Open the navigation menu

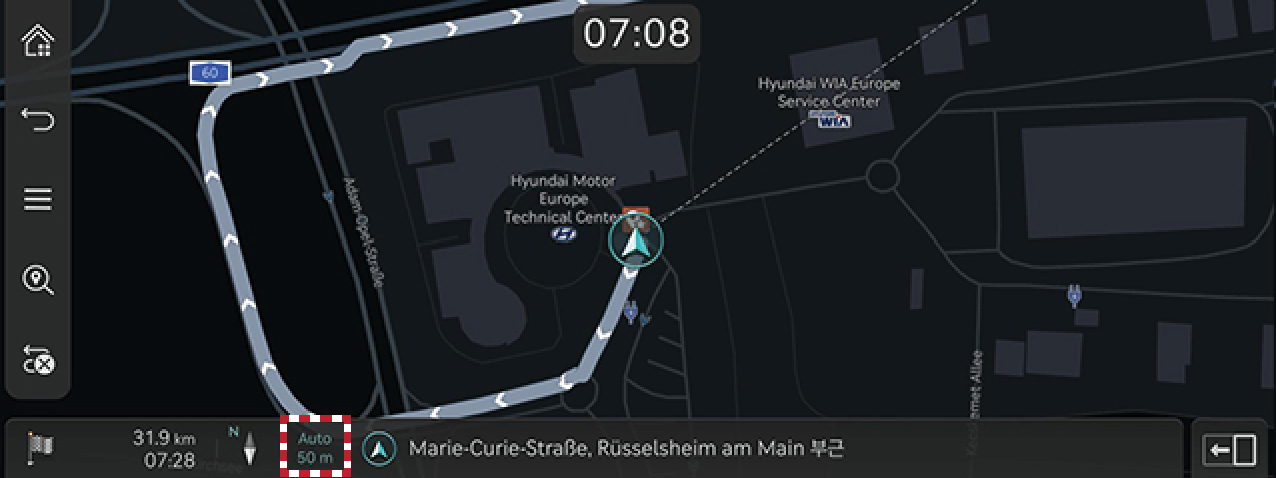(x=38, y=200)
